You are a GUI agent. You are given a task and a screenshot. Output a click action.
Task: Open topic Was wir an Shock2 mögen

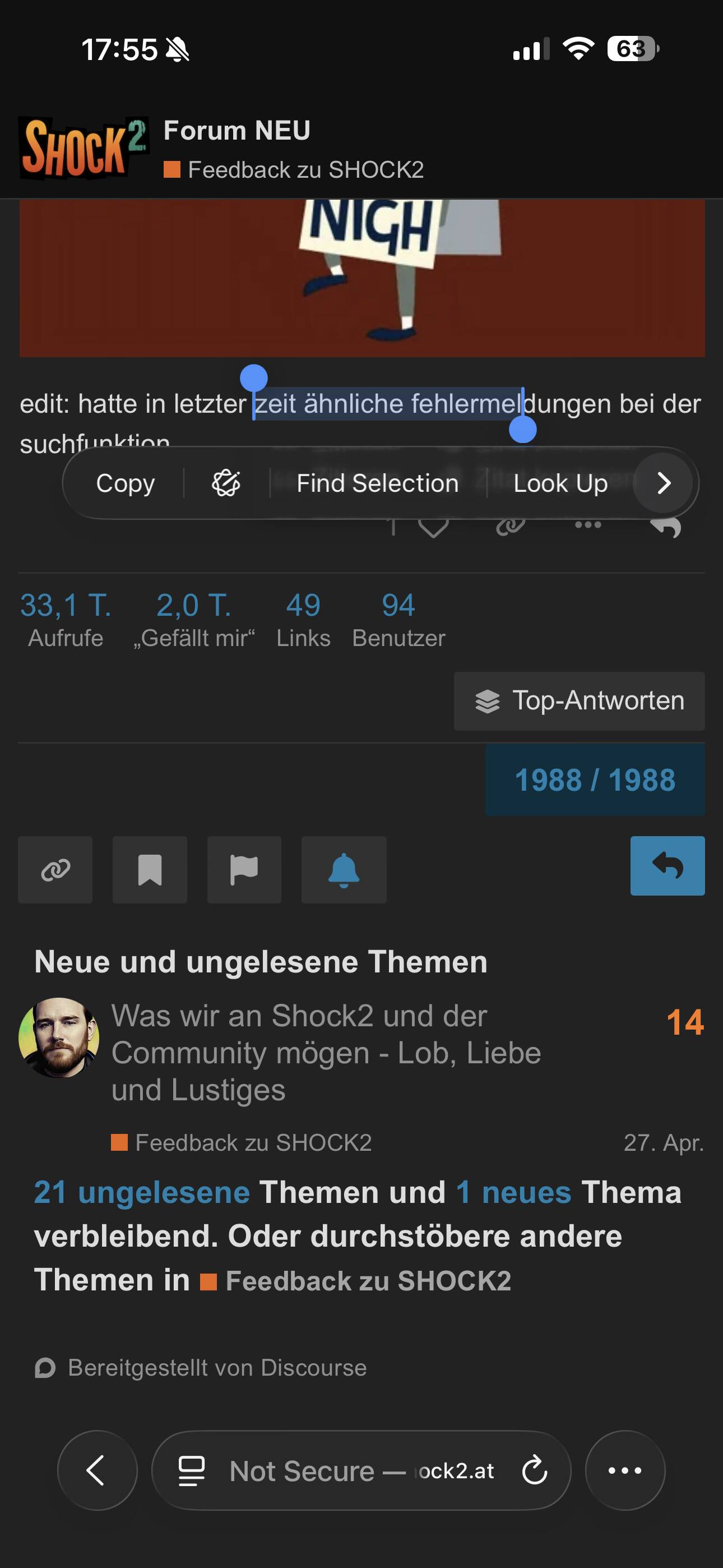click(326, 1053)
